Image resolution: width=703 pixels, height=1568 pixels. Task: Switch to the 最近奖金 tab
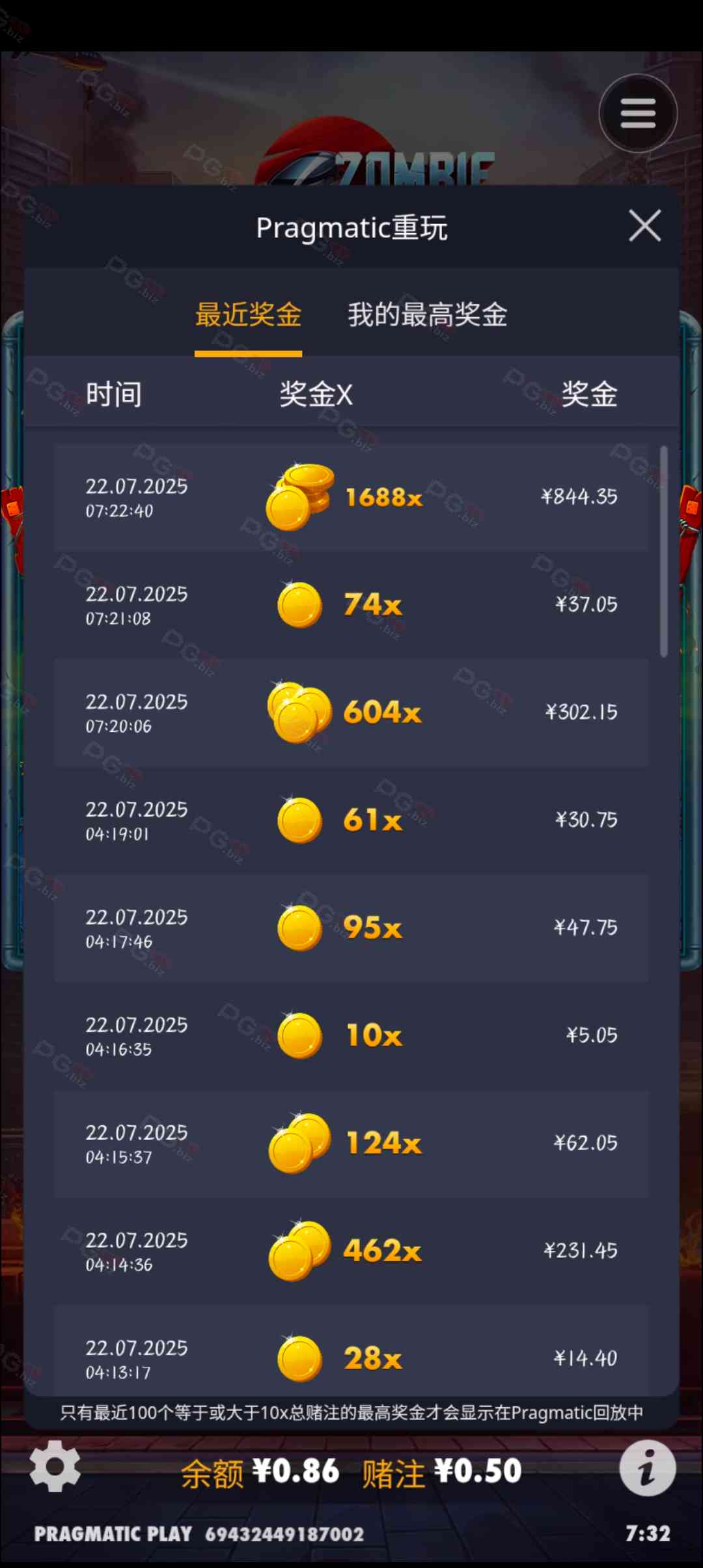(x=248, y=315)
